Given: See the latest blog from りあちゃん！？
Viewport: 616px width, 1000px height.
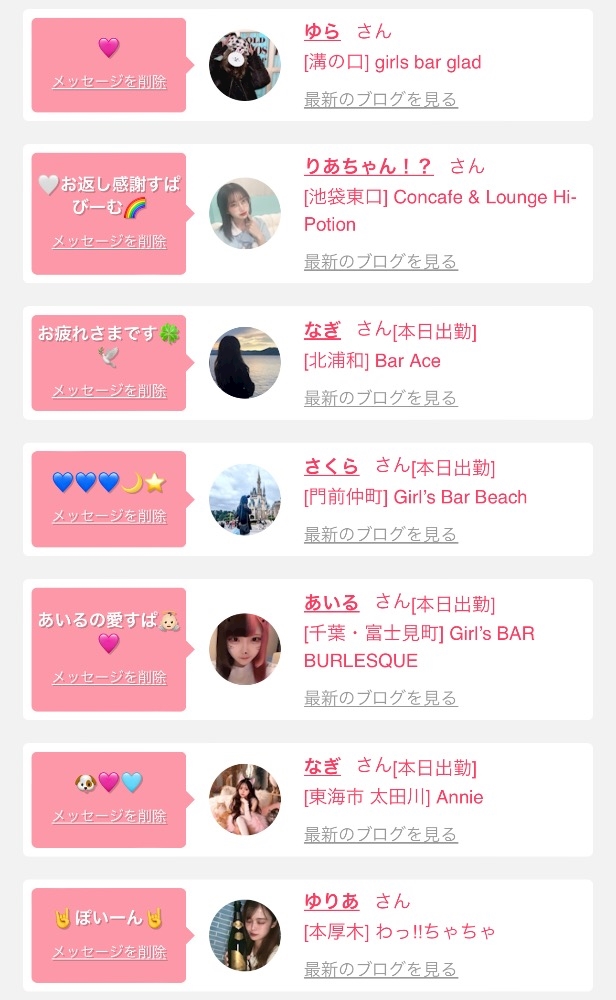Looking at the screenshot, I should pos(380,261).
